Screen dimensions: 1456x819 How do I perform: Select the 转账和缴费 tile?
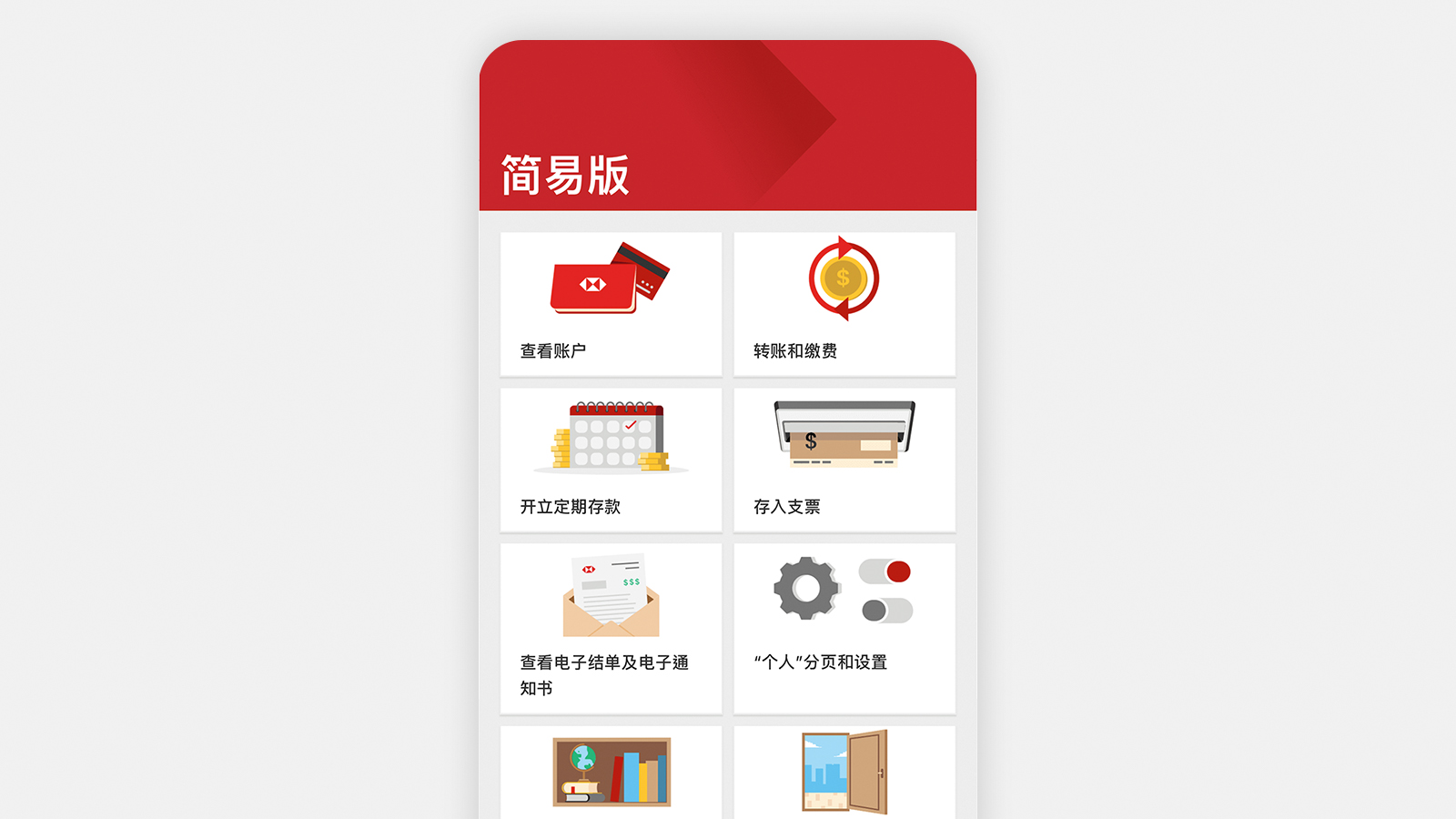(844, 304)
